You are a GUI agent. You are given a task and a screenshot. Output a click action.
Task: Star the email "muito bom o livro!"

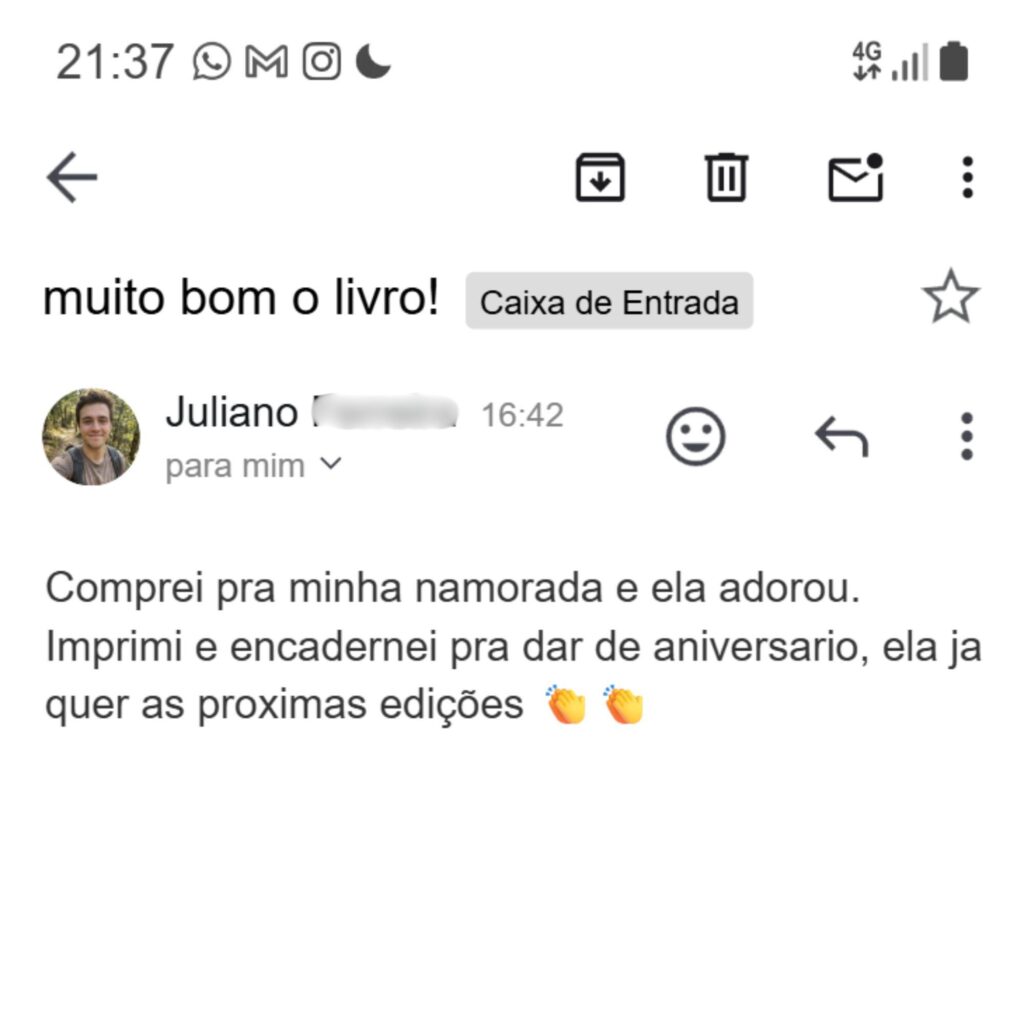(x=950, y=297)
